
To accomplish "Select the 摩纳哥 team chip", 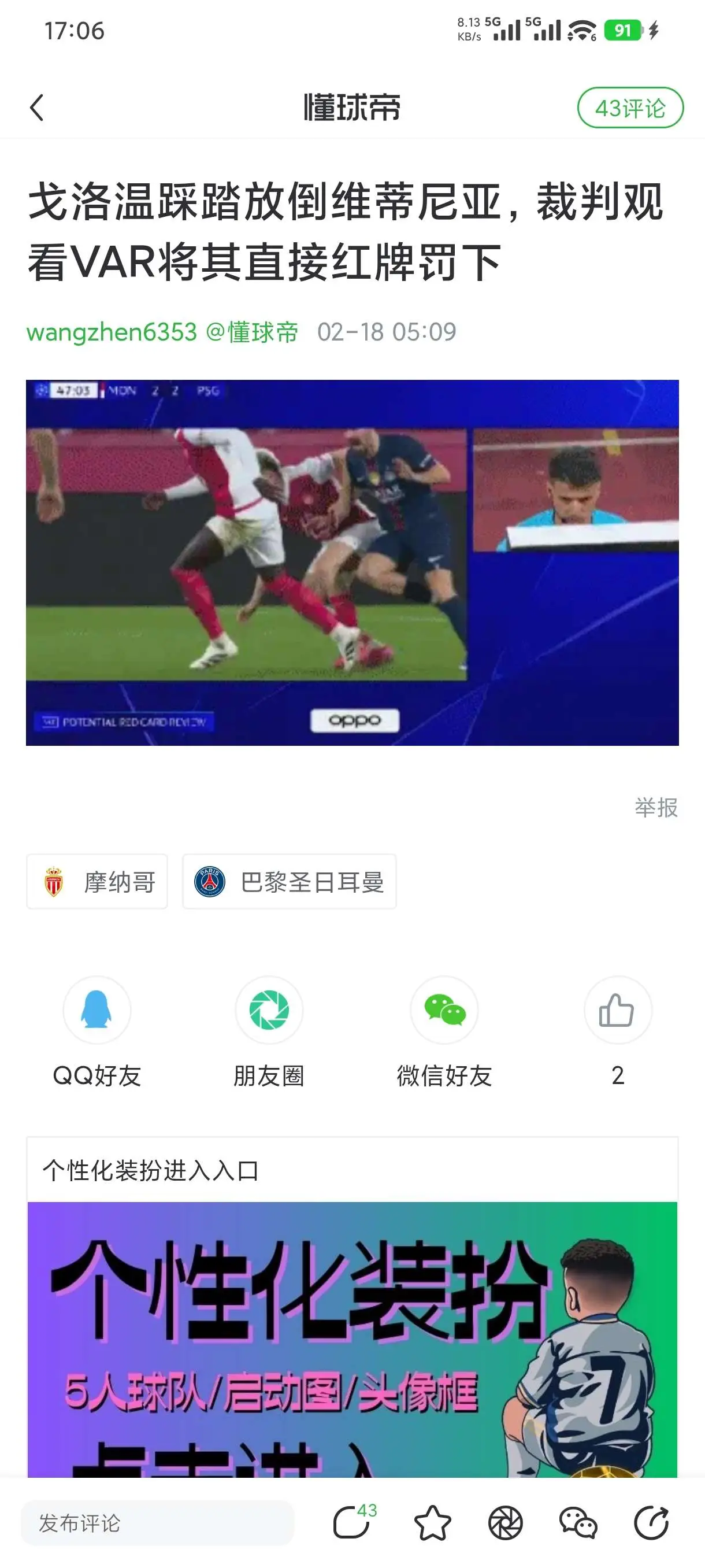I will point(97,881).
